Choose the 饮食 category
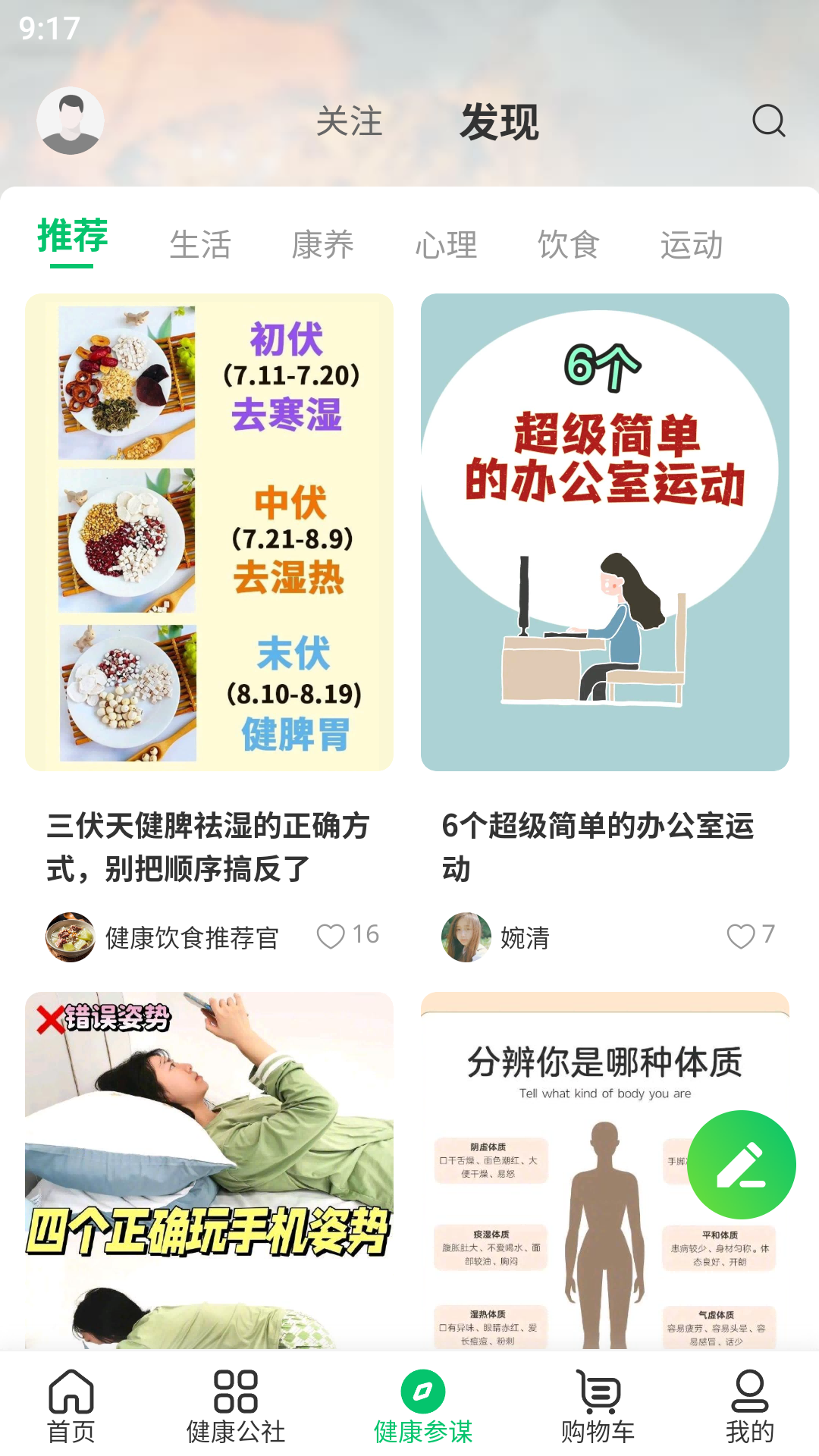Image resolution: width=819 pixels, height=1456 pixels. click(569, 245)
